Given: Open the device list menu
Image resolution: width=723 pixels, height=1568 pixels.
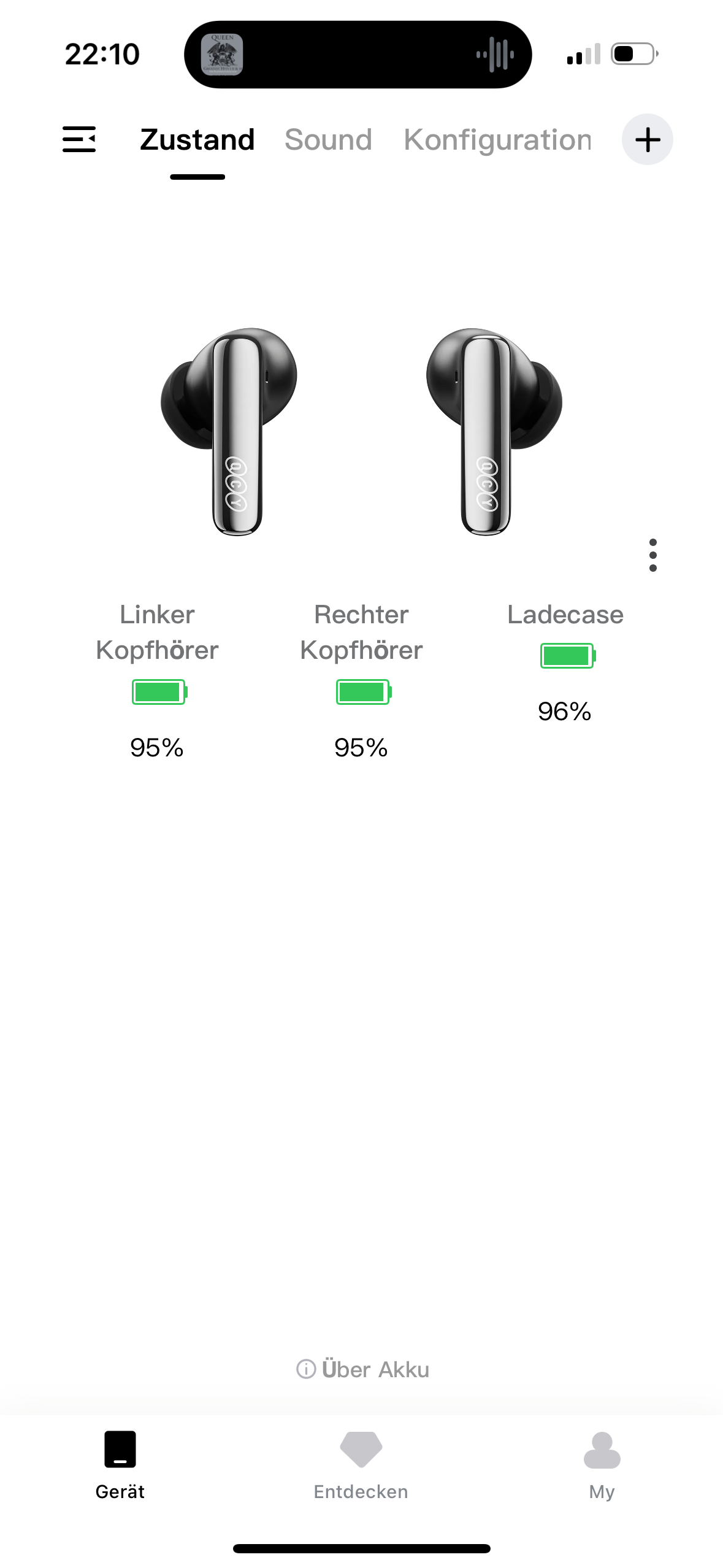Looking at the screenshot, I should pos(79,139).
